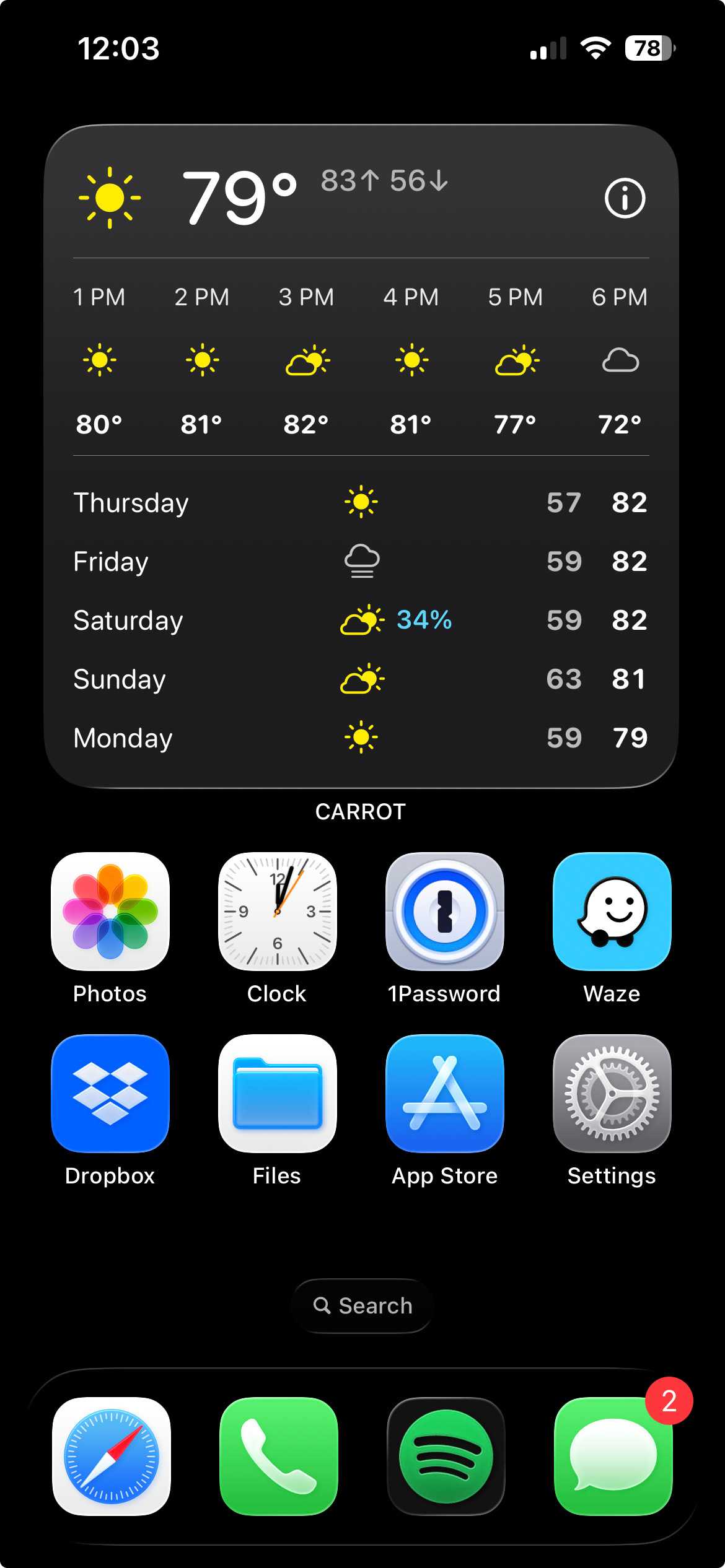Open the Settings app
This screenshot has width=725, height=1568.
[x=612, y=1094]
